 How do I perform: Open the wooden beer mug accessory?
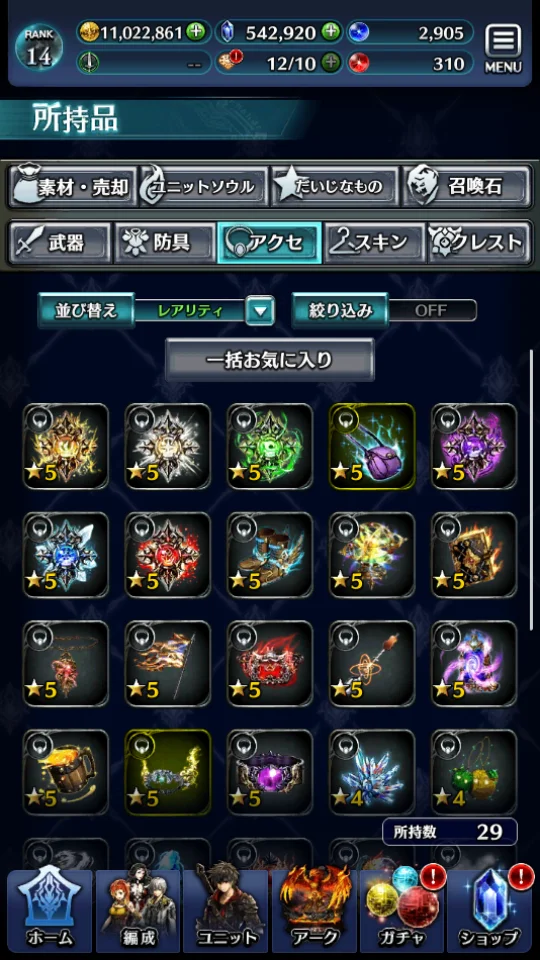click(x=66, y=772)
